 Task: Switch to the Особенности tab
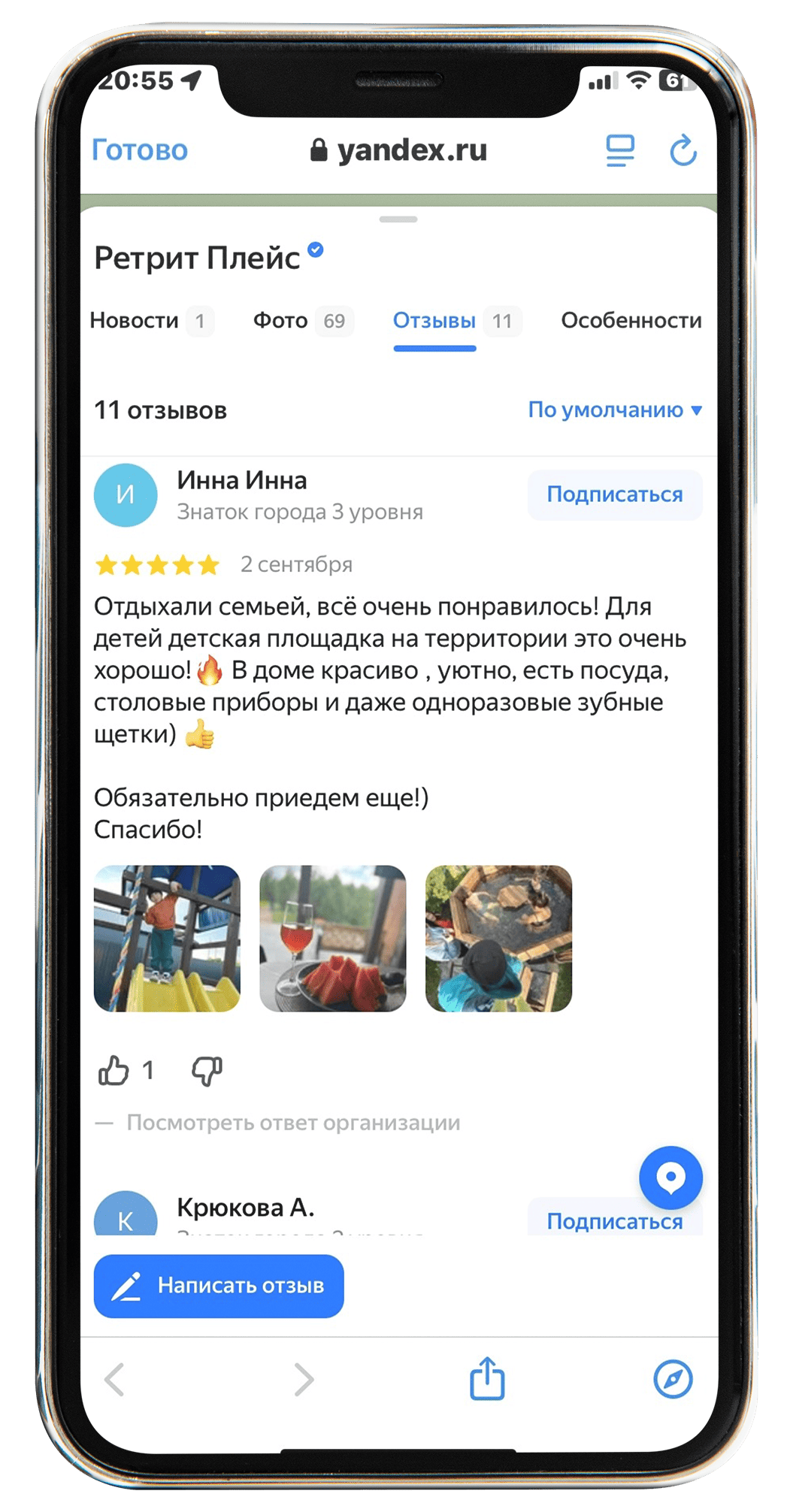click(x=631, y=321)
